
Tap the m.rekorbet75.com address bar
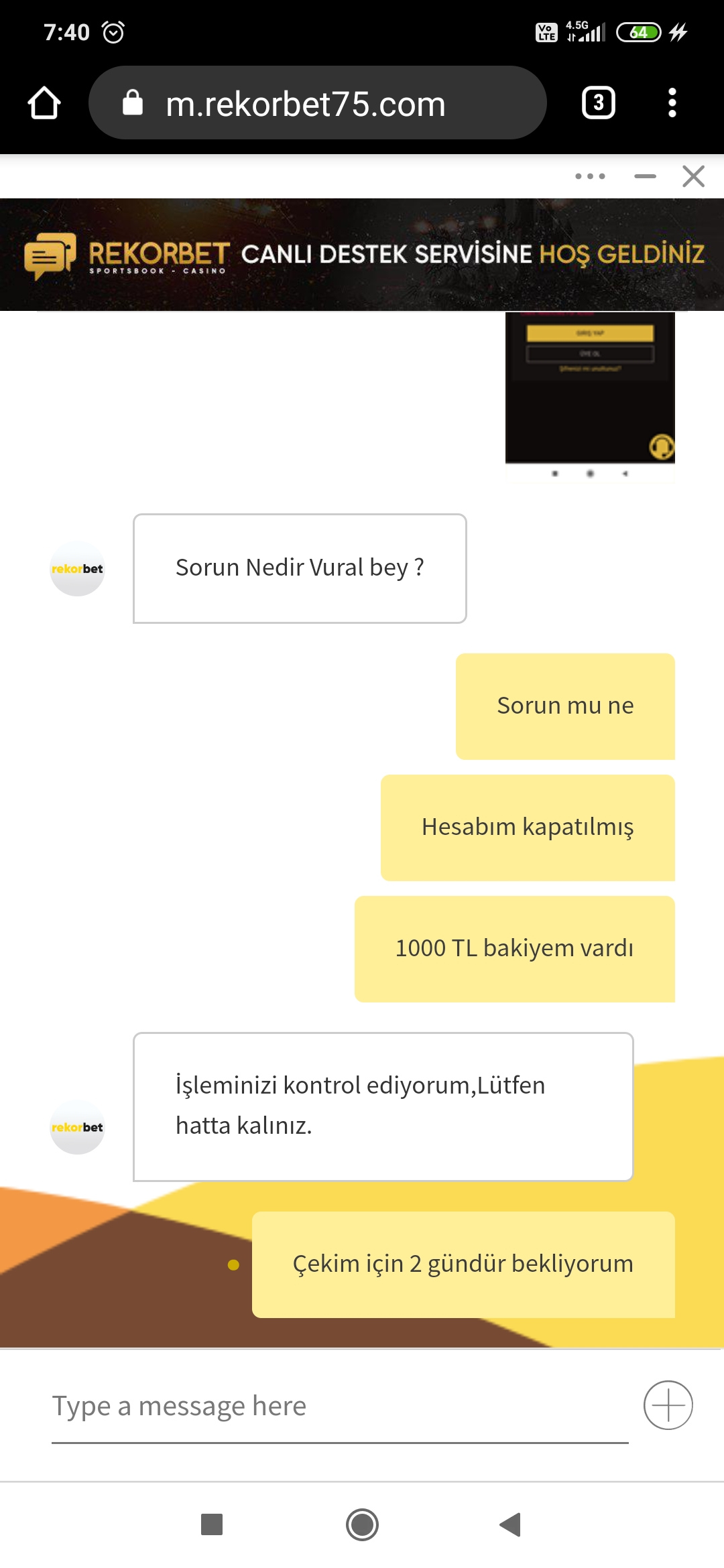318,103
